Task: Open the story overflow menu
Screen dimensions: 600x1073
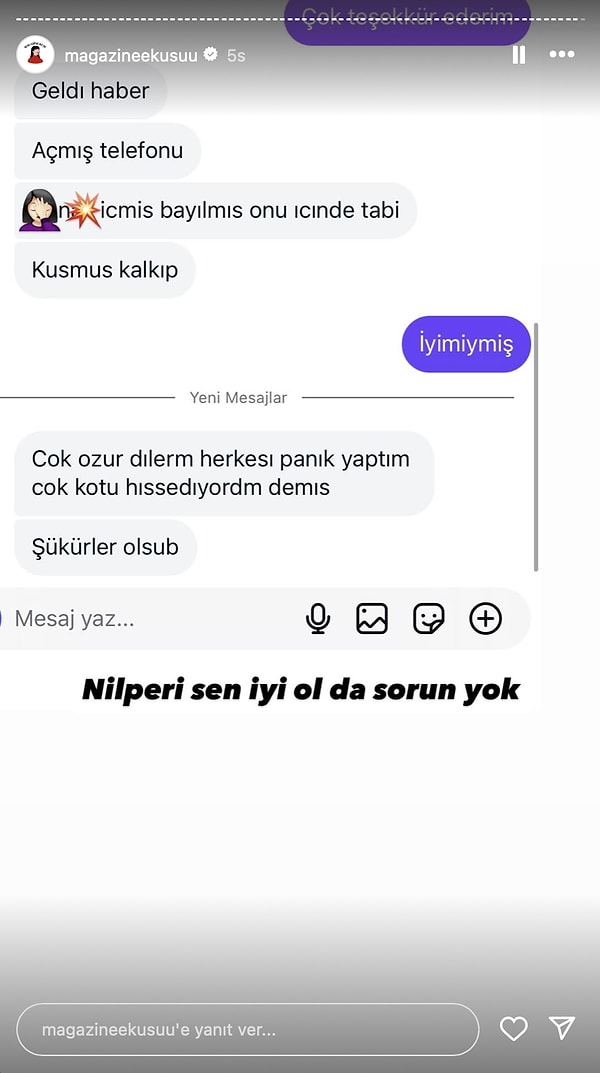Action: [x=562, y=55]
